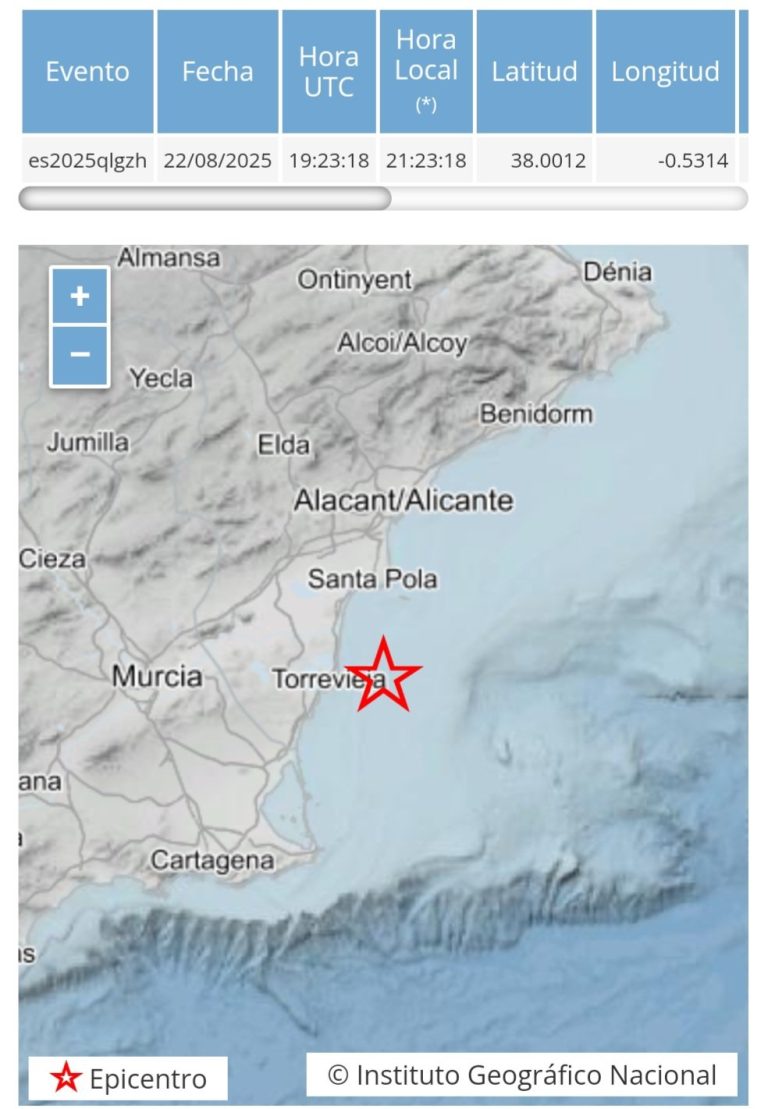768x1109 pixels.
Task: Zoom in on the earthquake map
Action: pyautogui.click(x=80, y=296)
